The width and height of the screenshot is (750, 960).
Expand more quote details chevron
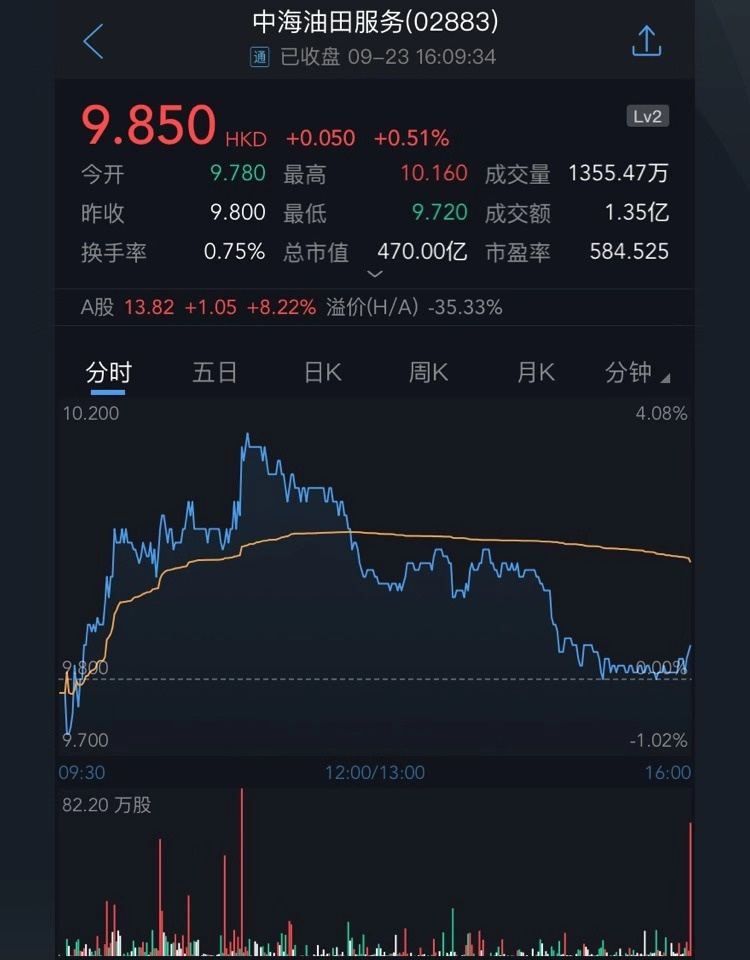click(x=375, y=273)
